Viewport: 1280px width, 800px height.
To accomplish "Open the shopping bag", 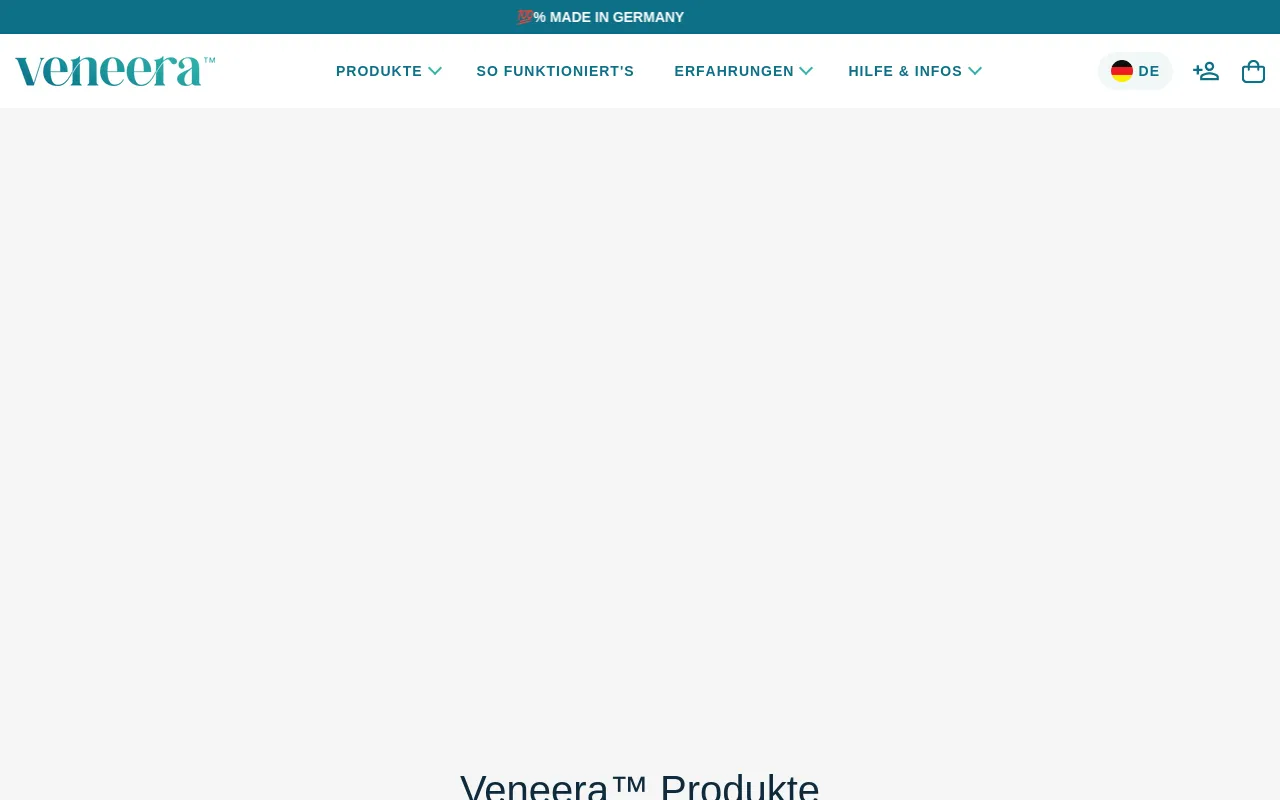I will (1253, 71).
